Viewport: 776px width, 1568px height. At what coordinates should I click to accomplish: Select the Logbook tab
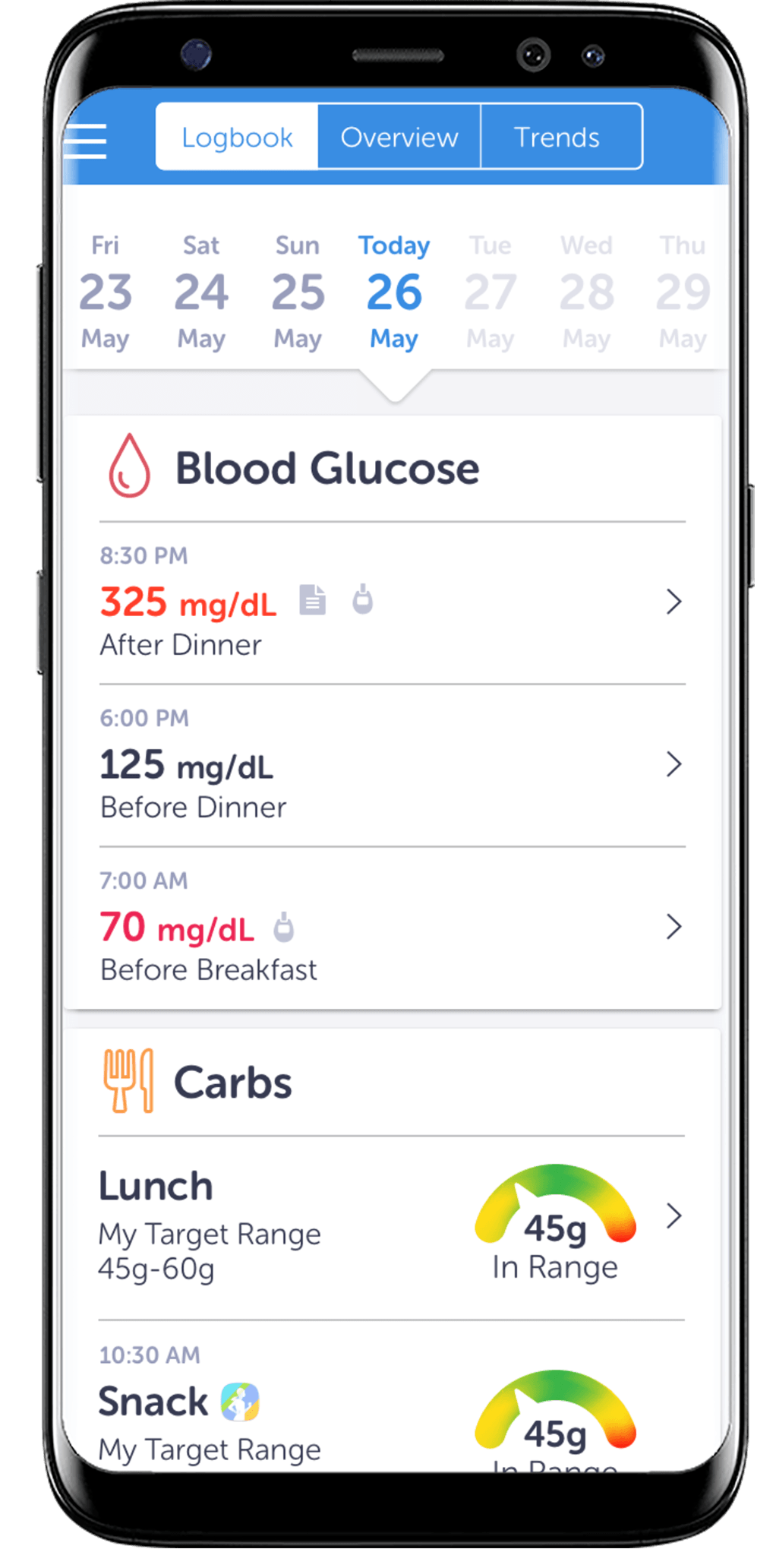(x=237, y=137)
